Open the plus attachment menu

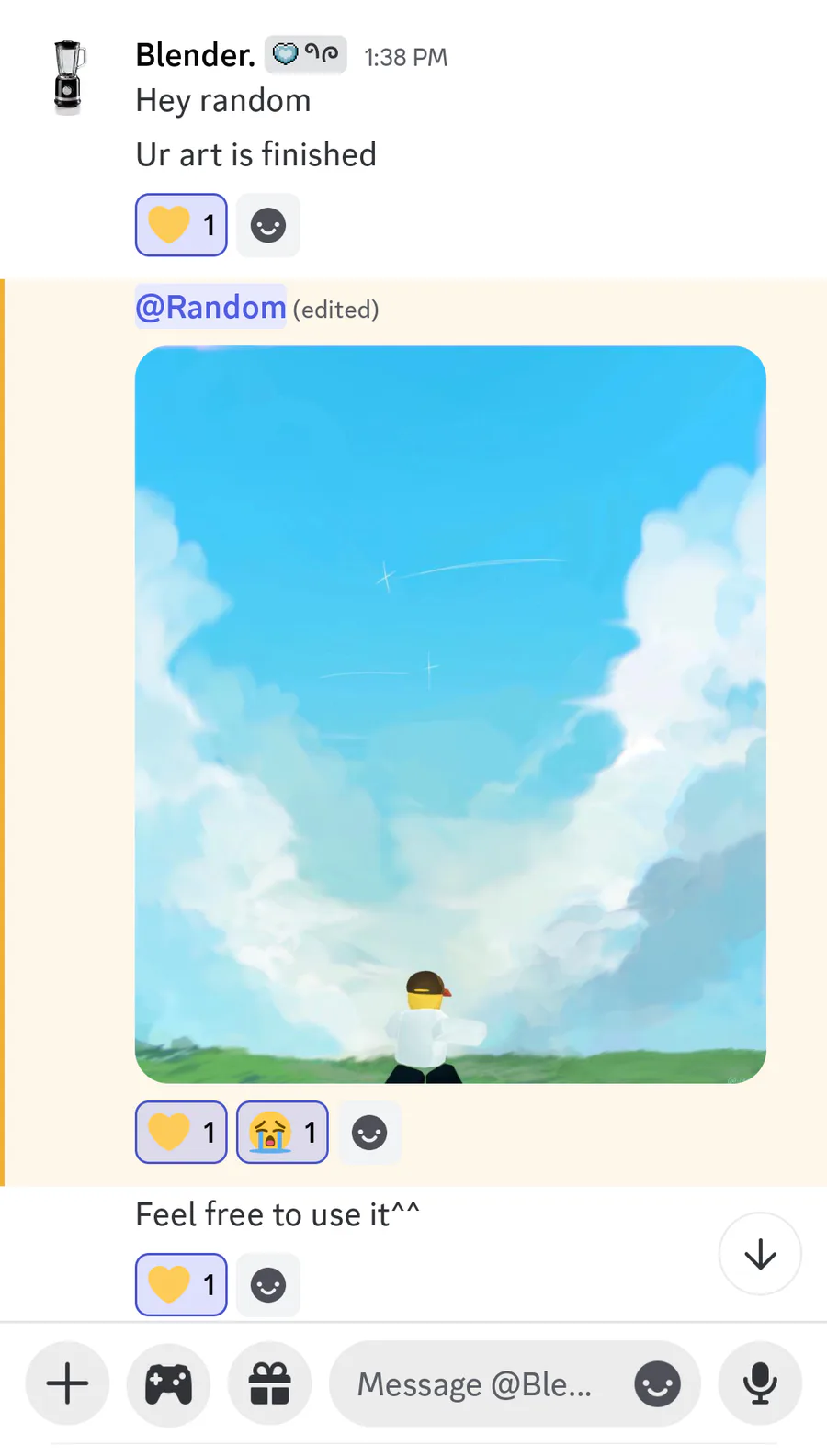pyautogui.click(x=67, y=1383)
